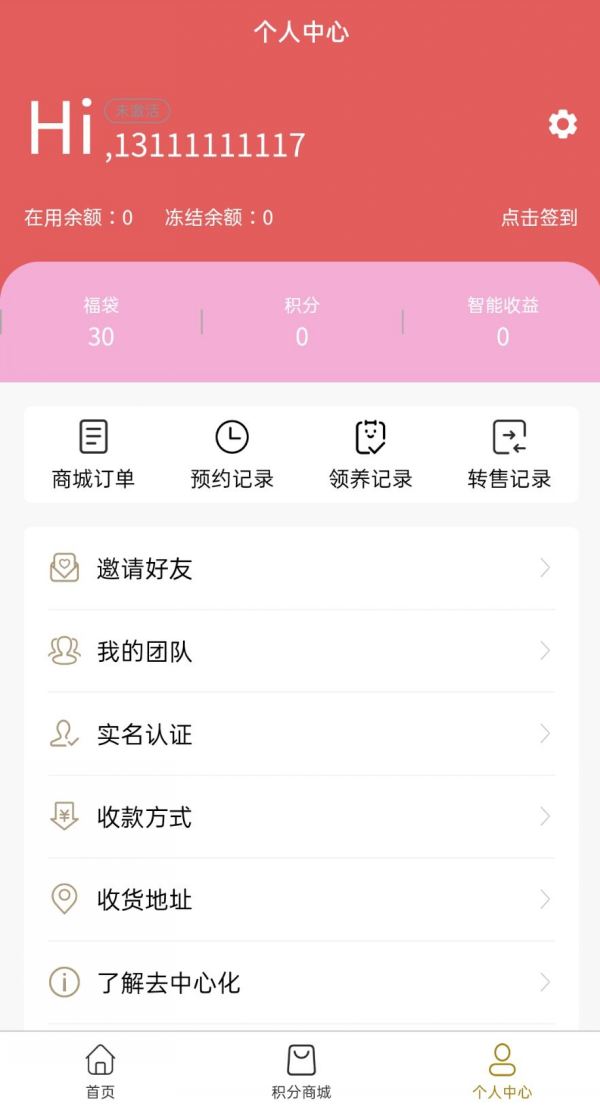Viewport: 600px width, 1109px height.
Task: Open 领养记录 adoption records
Action: coord(370,455)
